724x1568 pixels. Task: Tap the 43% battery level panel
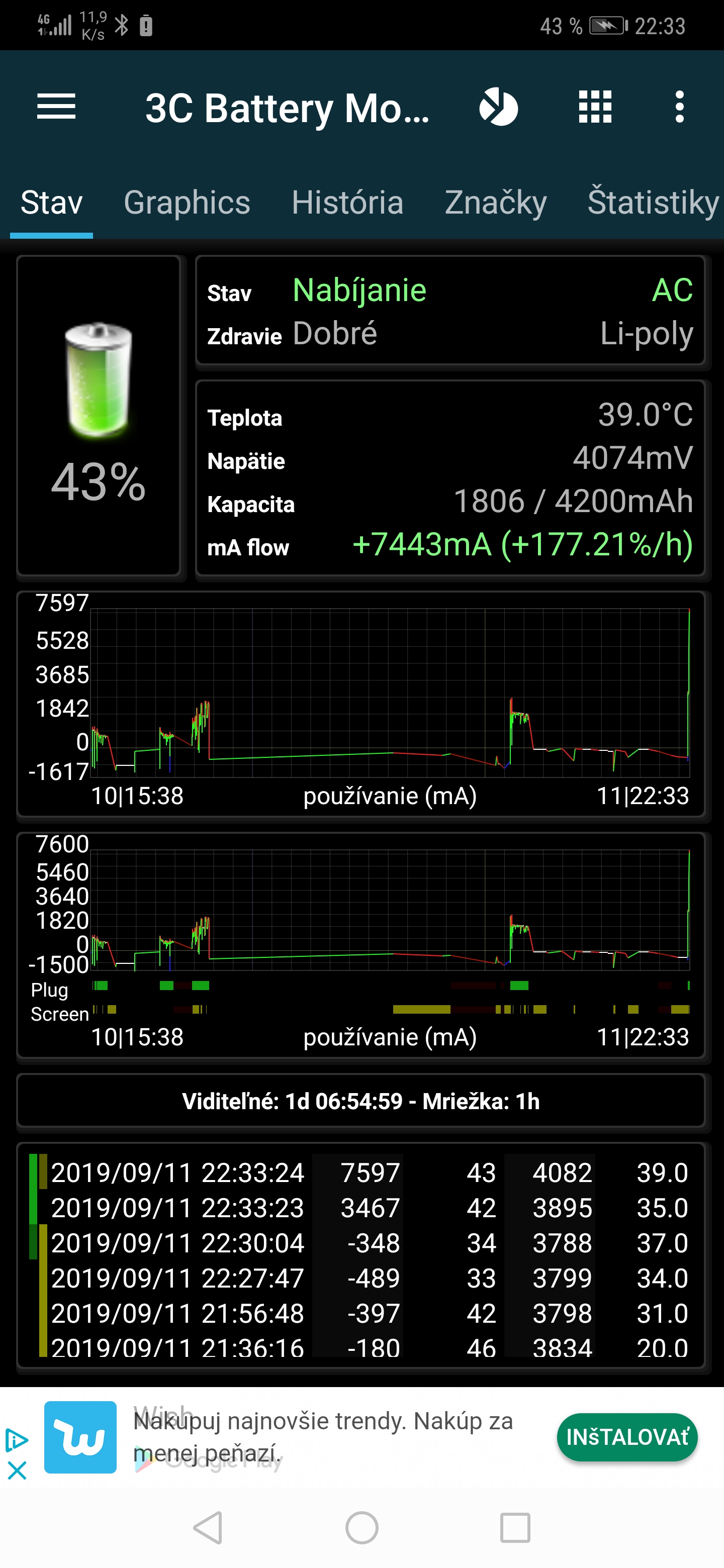[x=99, y=416]
